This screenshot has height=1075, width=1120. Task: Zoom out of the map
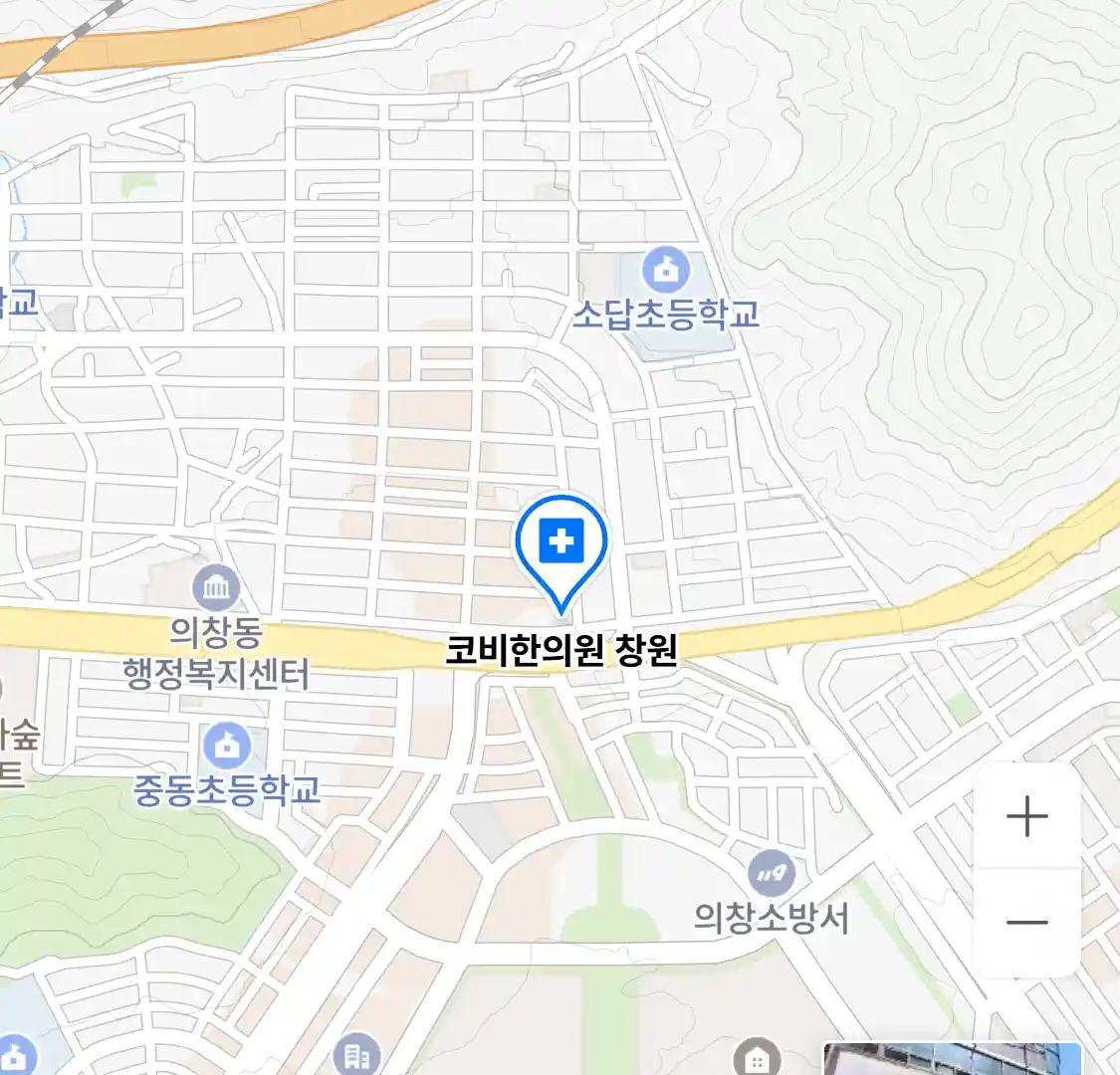pos(1026,923)
